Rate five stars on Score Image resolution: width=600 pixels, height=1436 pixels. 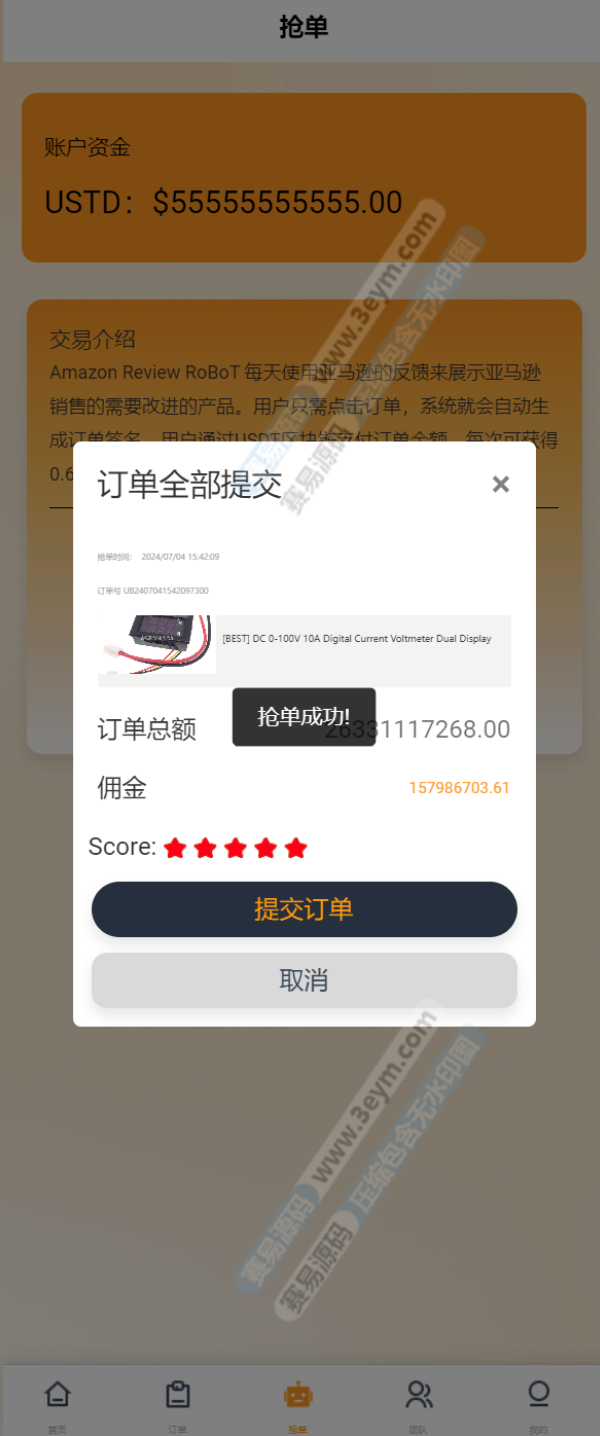[295, 849]
